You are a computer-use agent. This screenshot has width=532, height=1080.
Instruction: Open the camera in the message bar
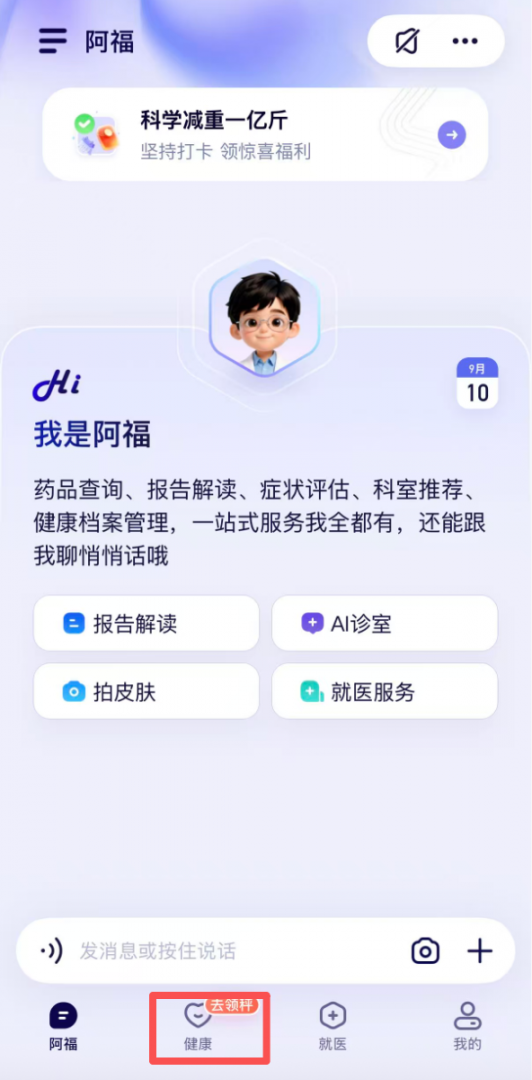click(425, 951)
